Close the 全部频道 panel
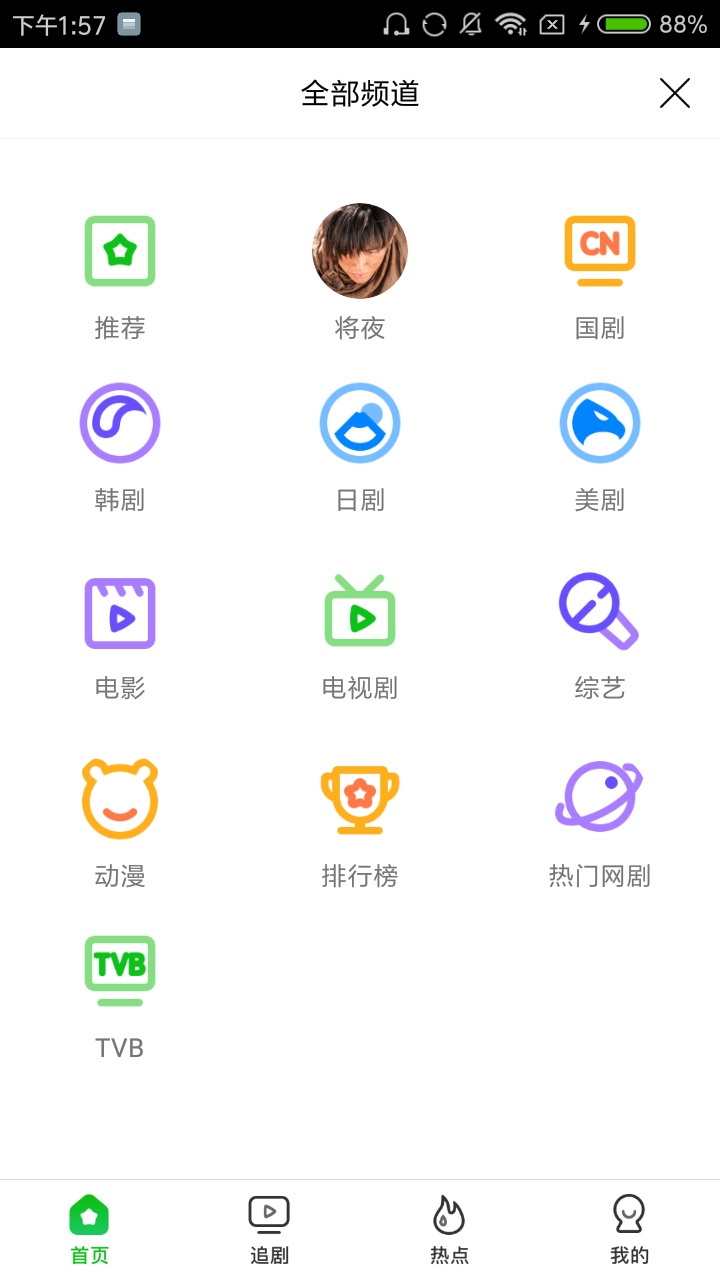This screenshot has height=1280, width=720. tap(674, 93)
